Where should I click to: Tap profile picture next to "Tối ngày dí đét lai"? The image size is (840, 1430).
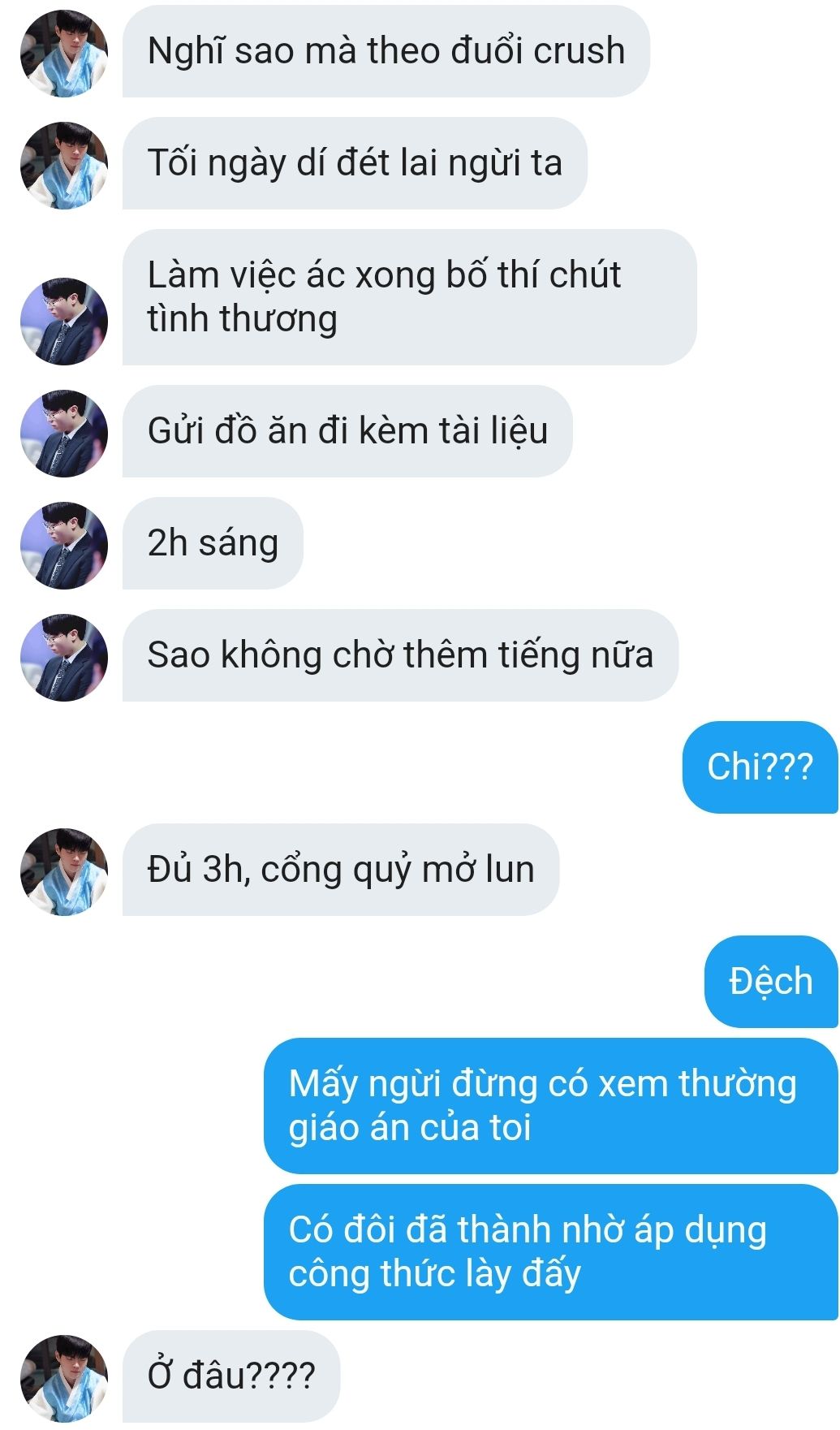coord(64,166)
